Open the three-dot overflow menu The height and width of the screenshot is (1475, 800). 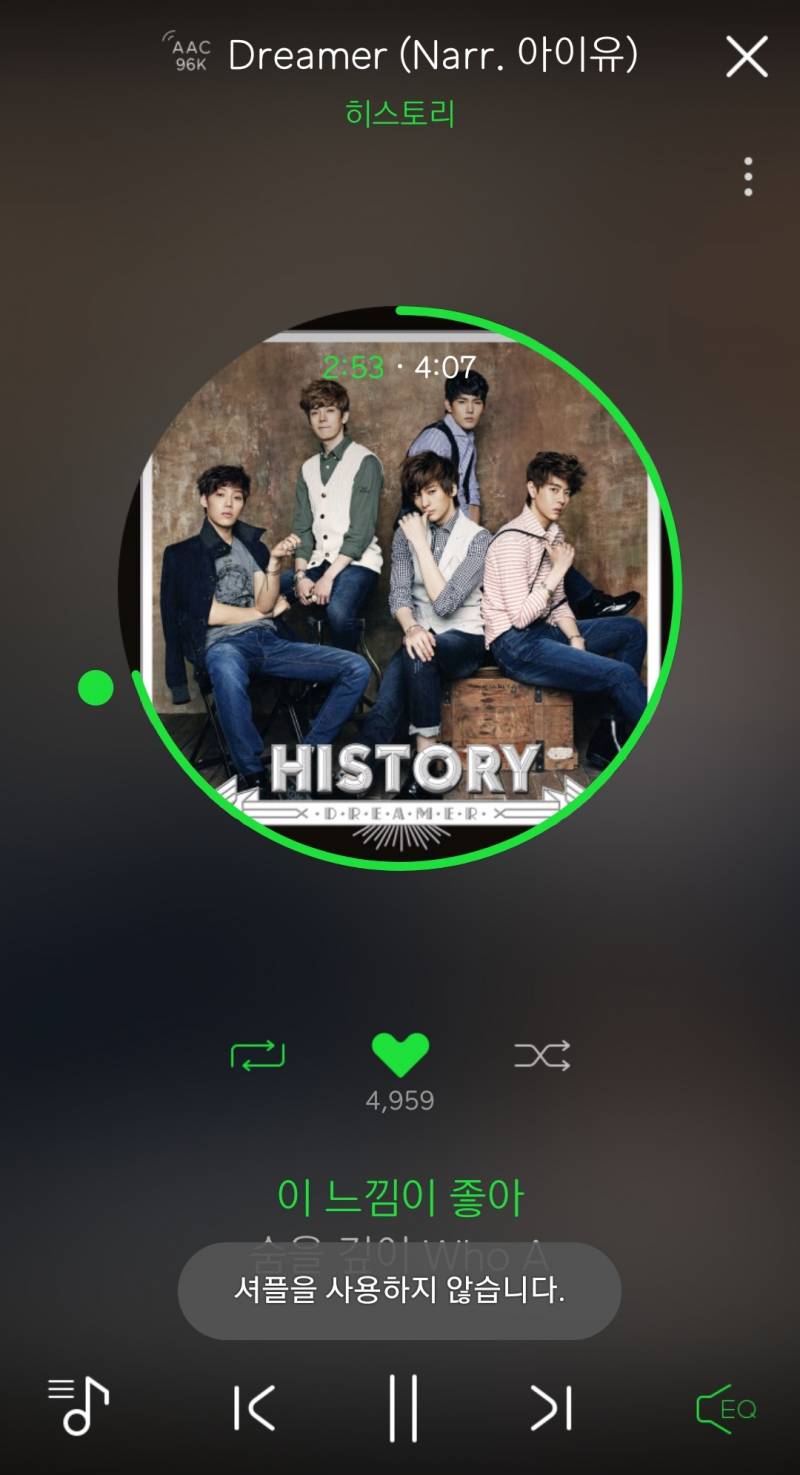click(x=748, y=177)
